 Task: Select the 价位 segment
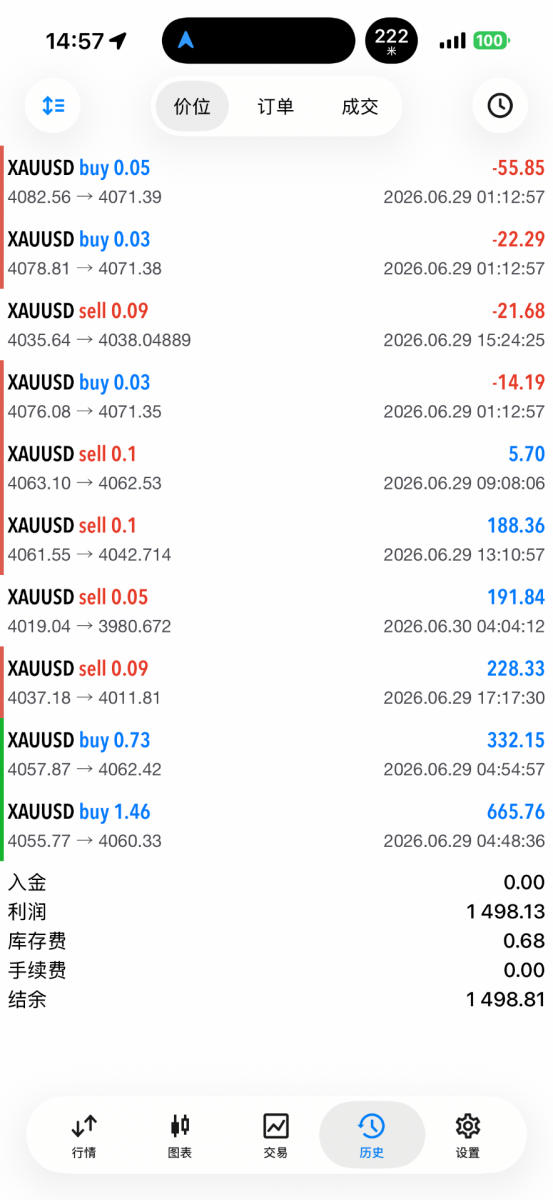192,106
